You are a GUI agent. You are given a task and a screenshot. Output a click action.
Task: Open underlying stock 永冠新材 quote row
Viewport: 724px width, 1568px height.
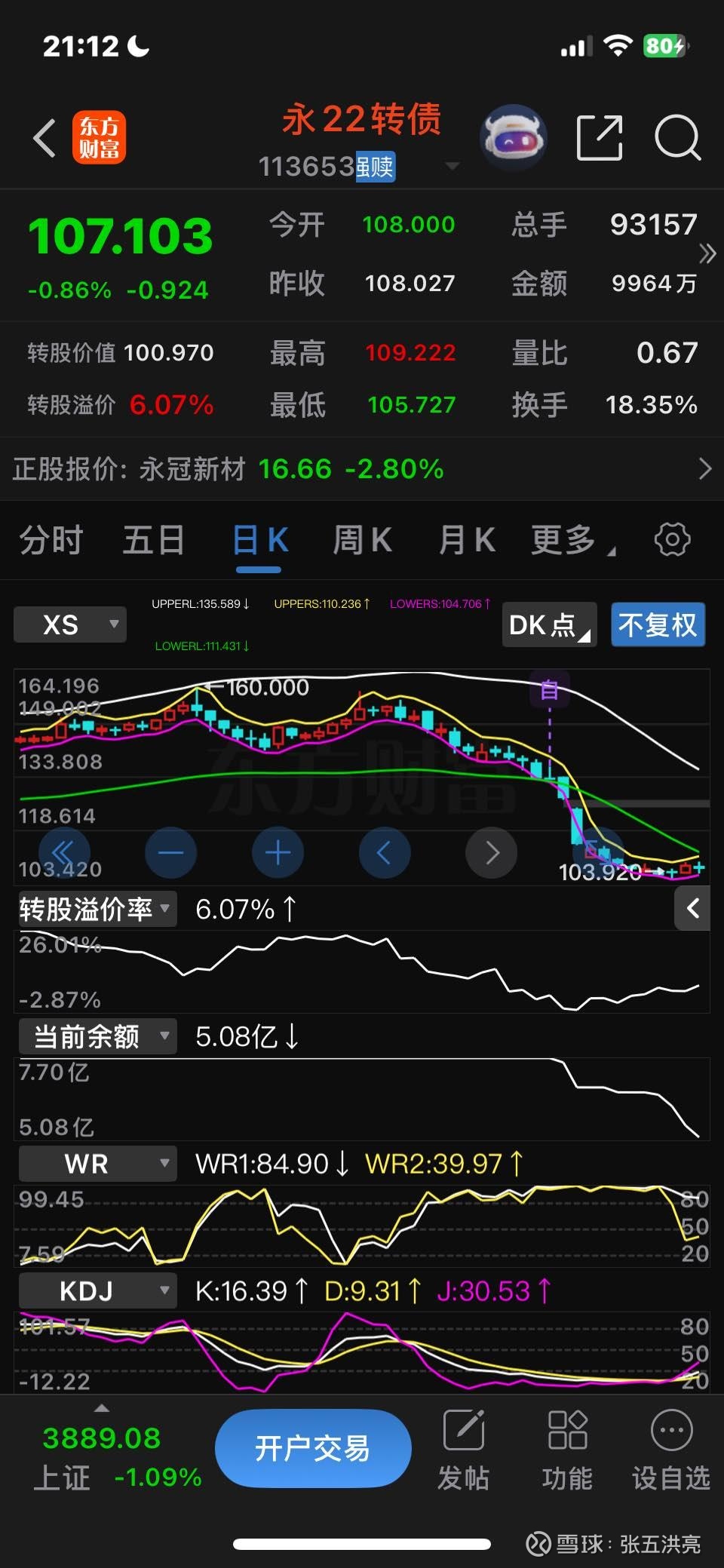click(362, 469)
